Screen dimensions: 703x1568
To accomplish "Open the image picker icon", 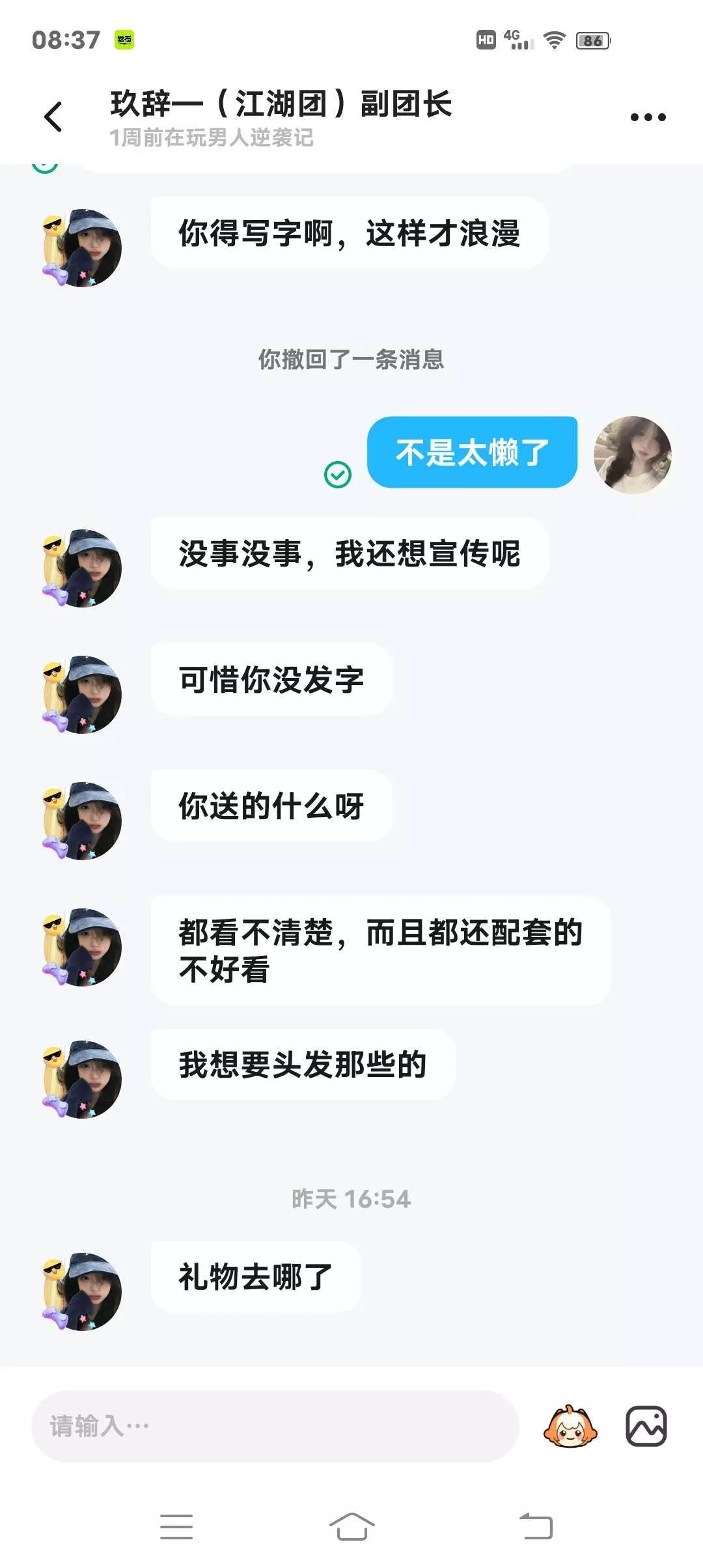I will [646, 1426].
